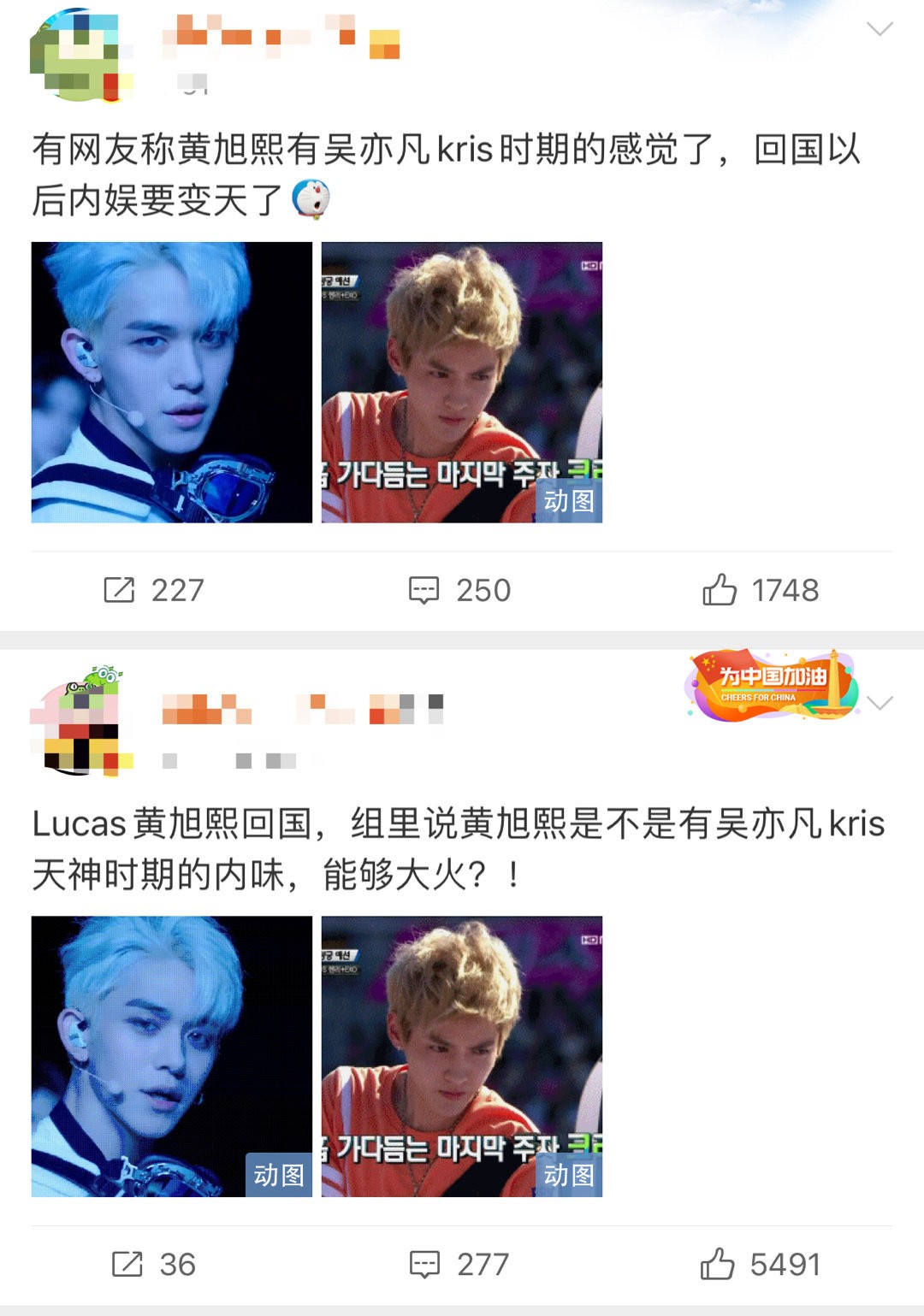Screen dimensions: 924x1316
Task: Expand the dropdown arrow on the first post
Action: tap(880, 30)
